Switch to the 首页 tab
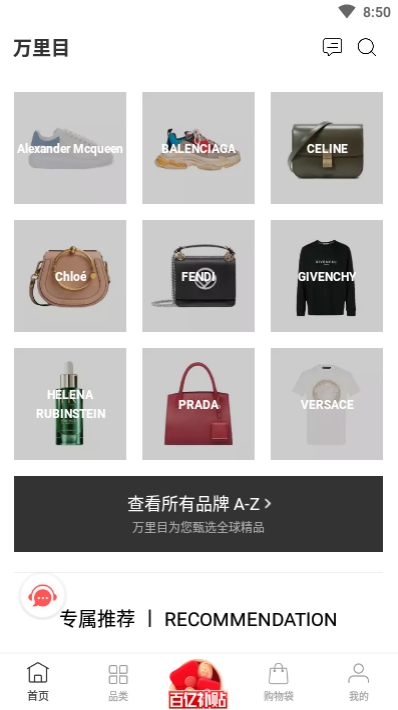This screenshot has height=710, width=398. [x=38, y=681]
